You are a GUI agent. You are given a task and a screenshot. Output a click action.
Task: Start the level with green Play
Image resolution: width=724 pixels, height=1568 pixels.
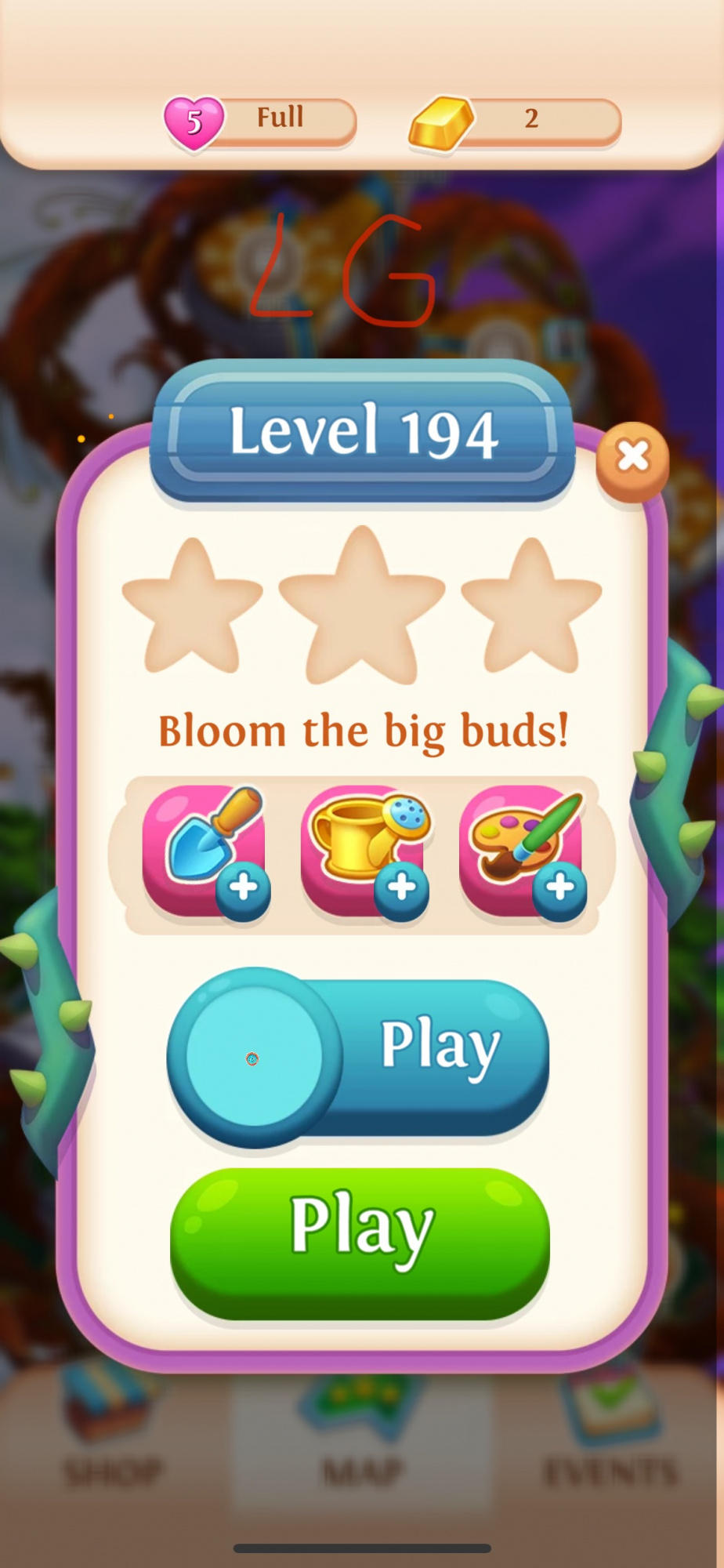point(359,1243)
